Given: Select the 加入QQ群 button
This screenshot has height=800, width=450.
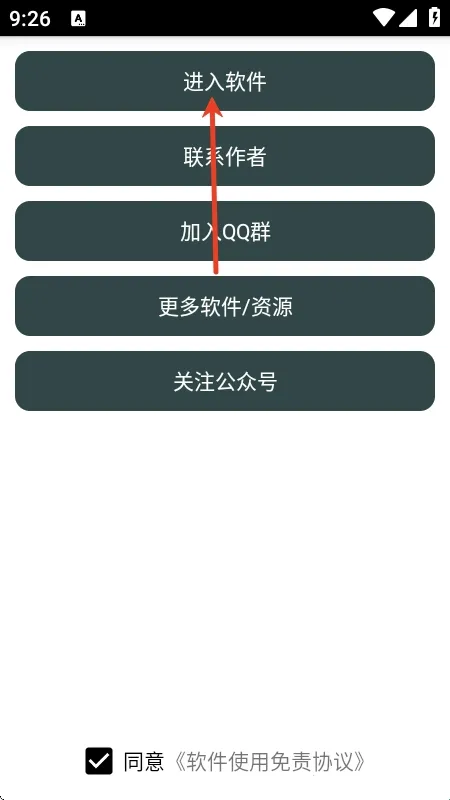Looking at the screenshot, I should (225, 231).
